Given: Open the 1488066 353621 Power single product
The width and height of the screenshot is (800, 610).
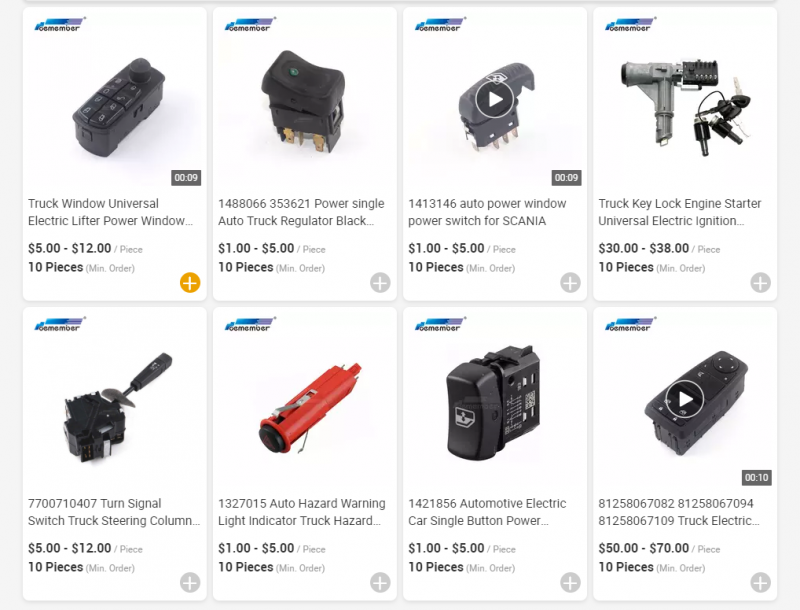Looking at the screenshot, I should click(301, 212).
